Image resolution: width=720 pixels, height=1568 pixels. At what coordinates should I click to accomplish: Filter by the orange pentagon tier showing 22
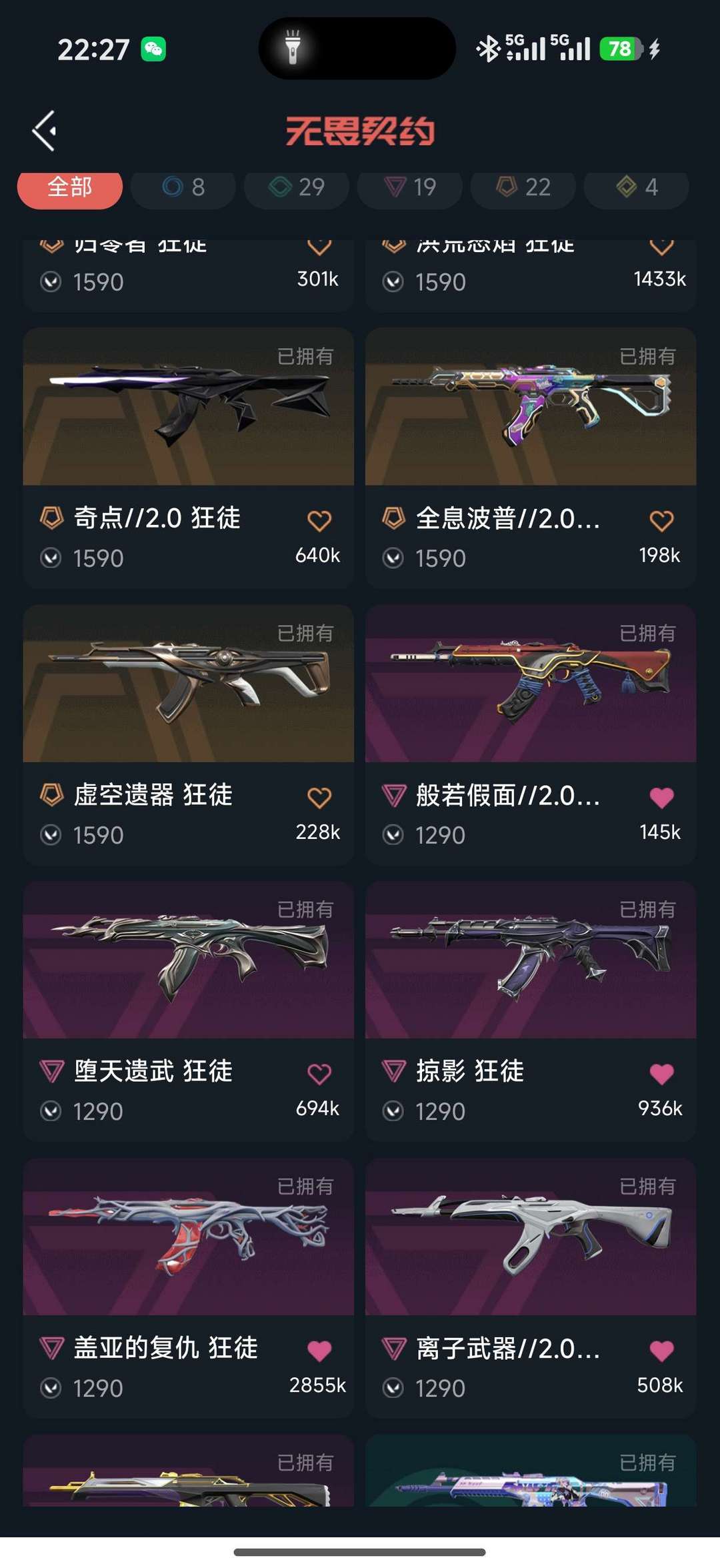click(x=522, y=188)
